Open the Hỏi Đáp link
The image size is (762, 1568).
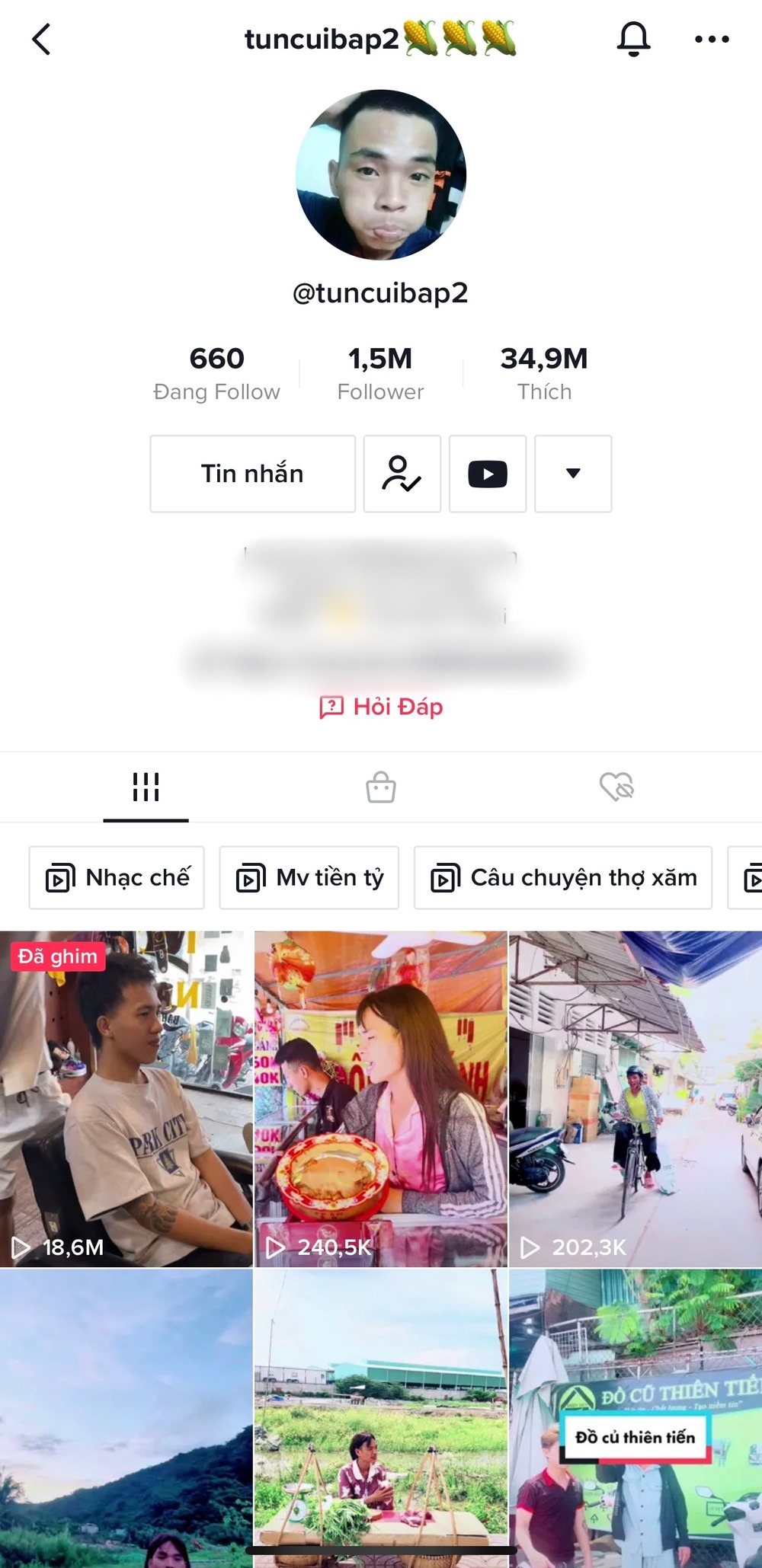tap(381, 707)
